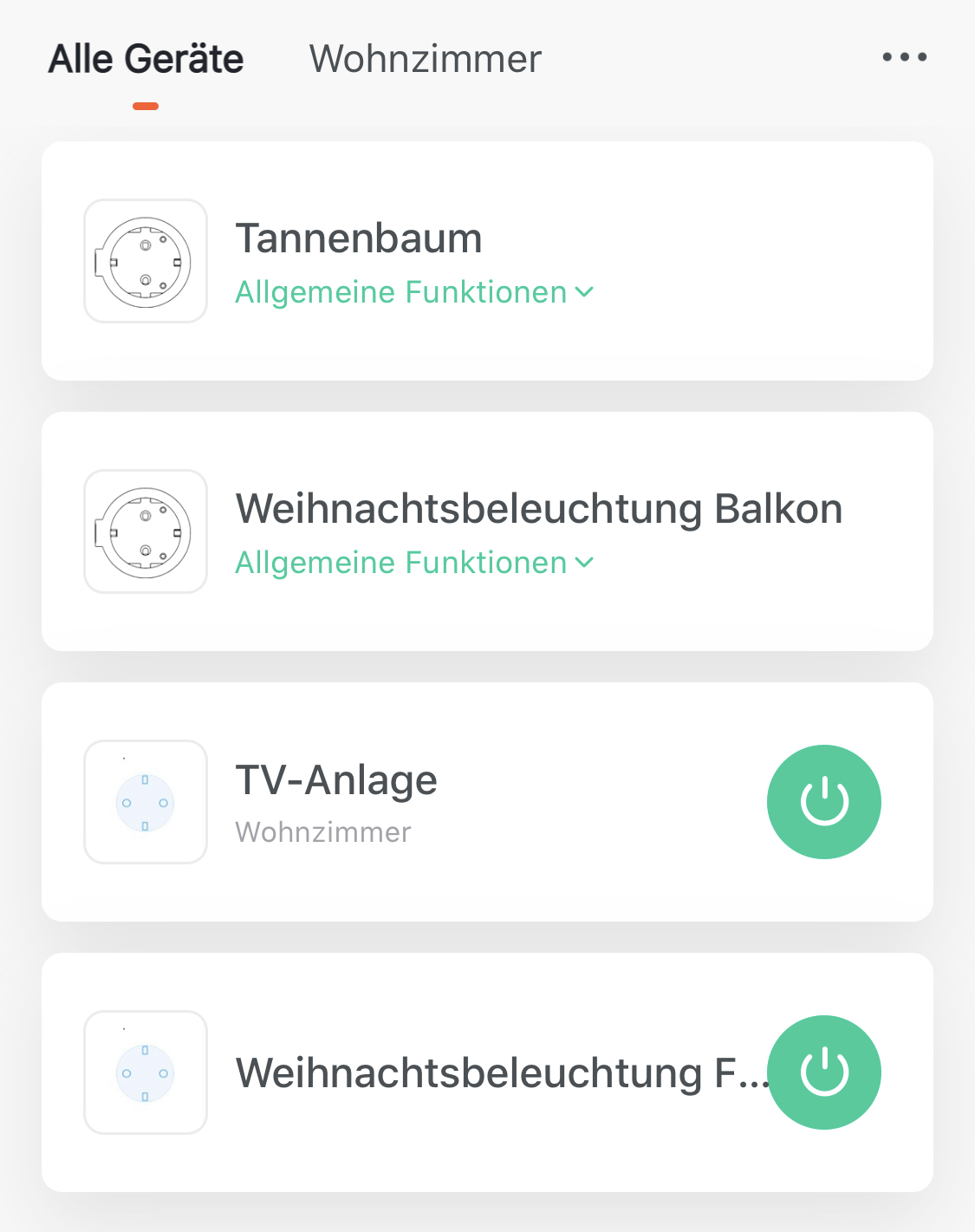Expand Allgemeine Funktionen under Weihnachtsbeleuchtung Balkon
Image resolution: width=975 pixels, height=1232 pixels.
pyautogui.click(x=414, y=564)
